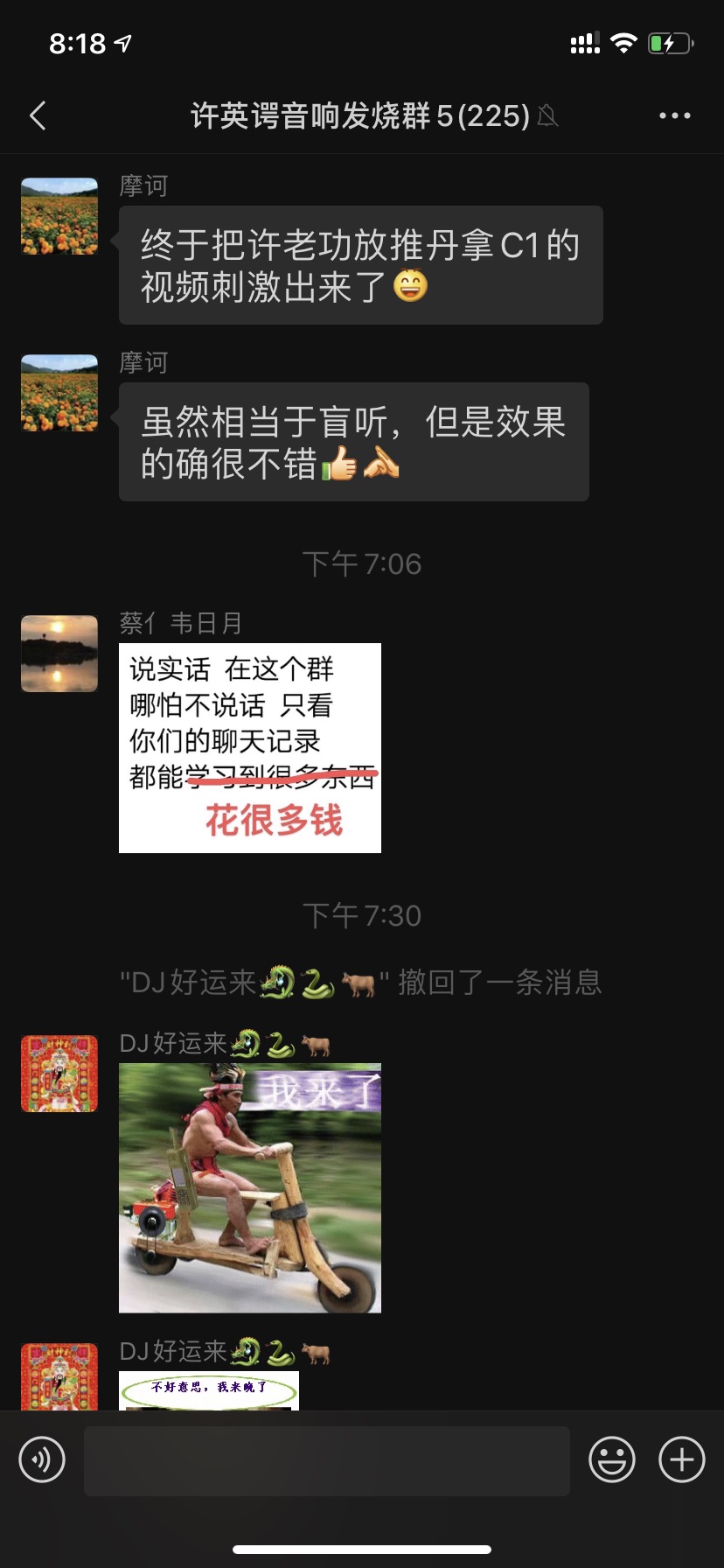The image size is (724, 1568).
Task: Open DJ好运来's avatar beside the scooter image
Action: 59,1074
